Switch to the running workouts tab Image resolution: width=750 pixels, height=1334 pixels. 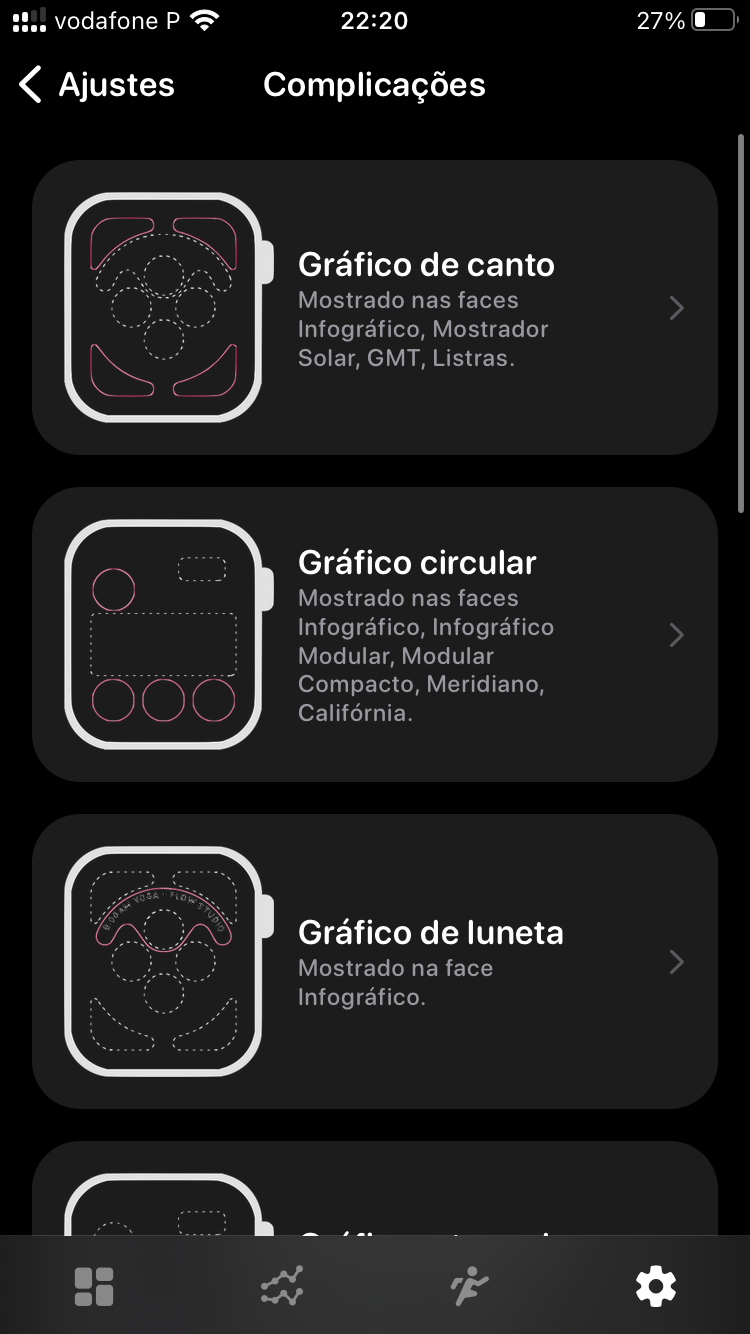click(468, 1286)
